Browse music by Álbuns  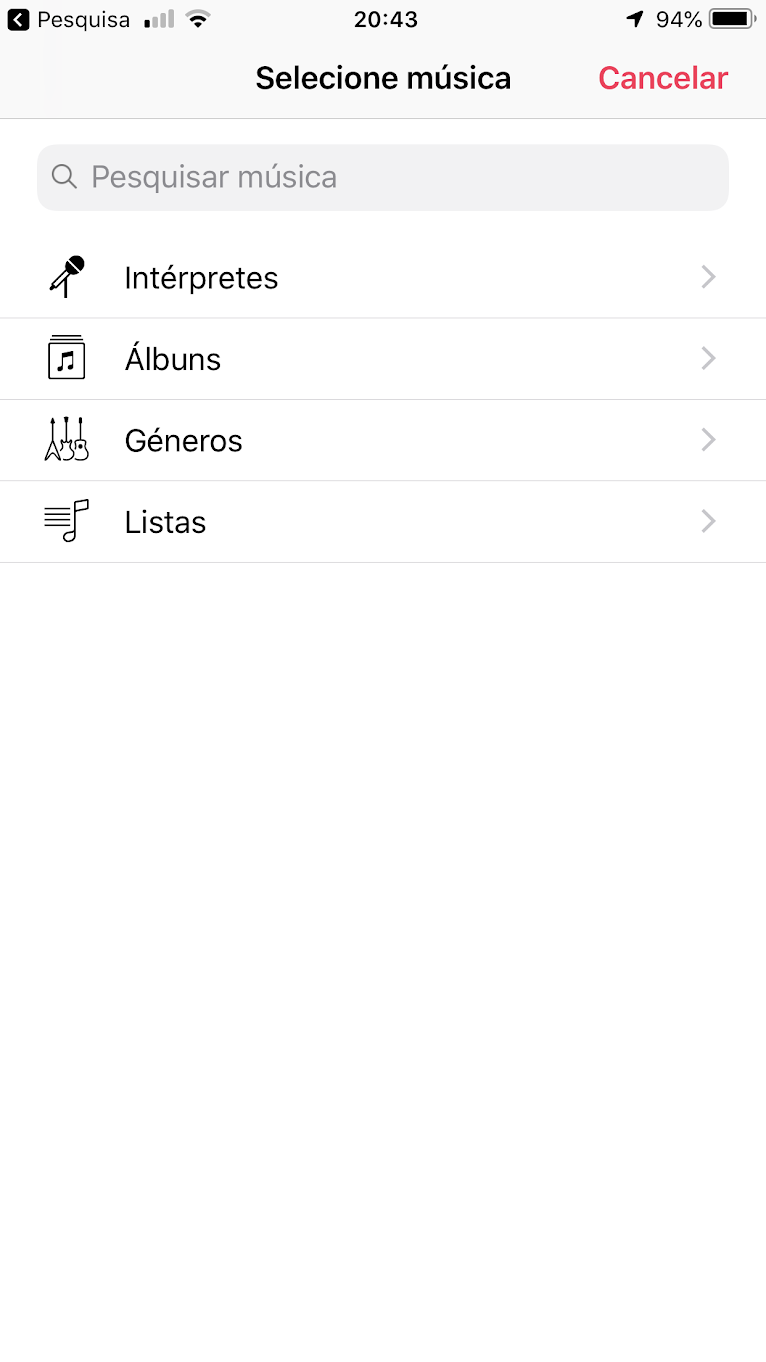pos(383,359)
